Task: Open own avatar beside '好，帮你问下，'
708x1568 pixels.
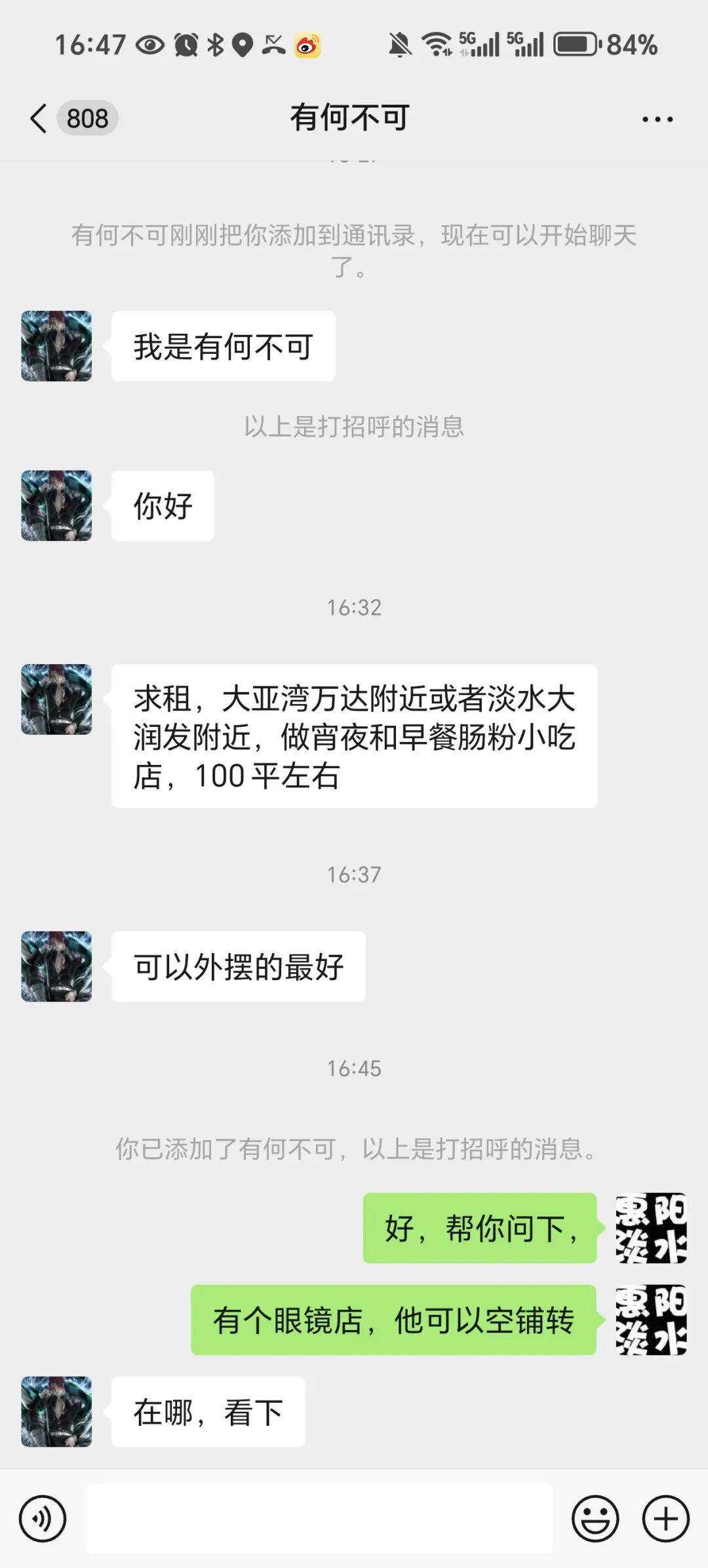Action: pyautogui.click(x=650, y=1228)
